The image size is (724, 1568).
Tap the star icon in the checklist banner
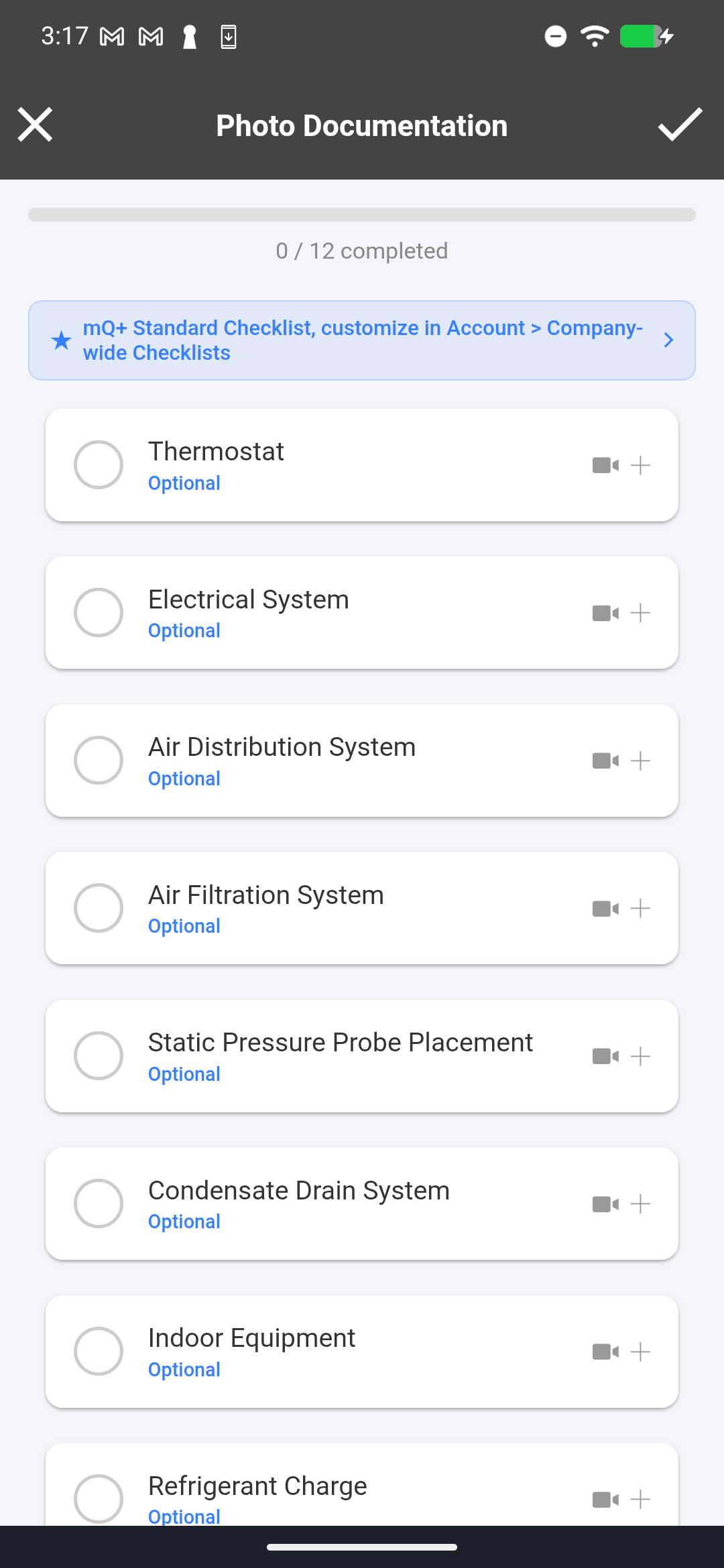click(x=60, y=340)
